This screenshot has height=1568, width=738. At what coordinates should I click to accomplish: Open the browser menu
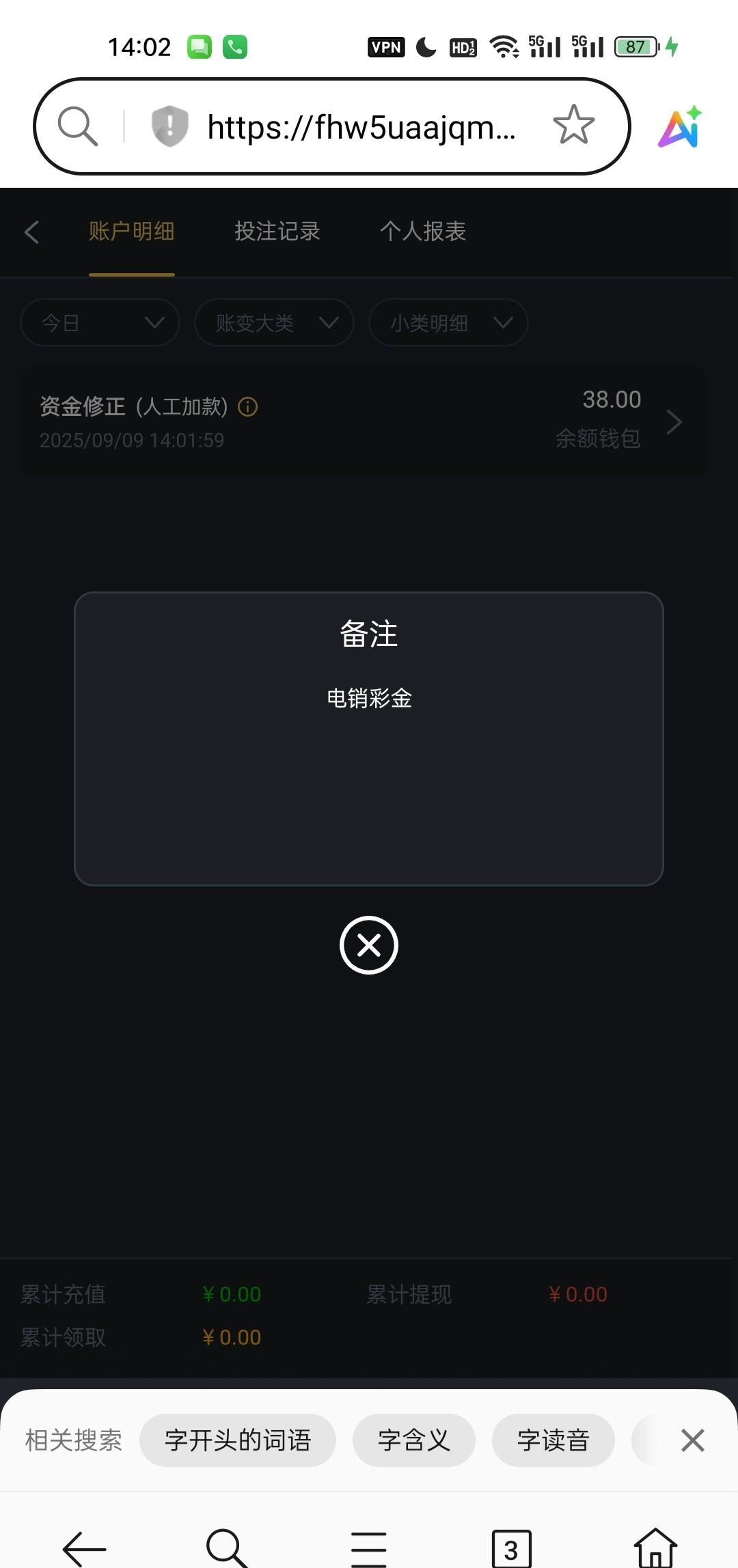(369, 1548)
